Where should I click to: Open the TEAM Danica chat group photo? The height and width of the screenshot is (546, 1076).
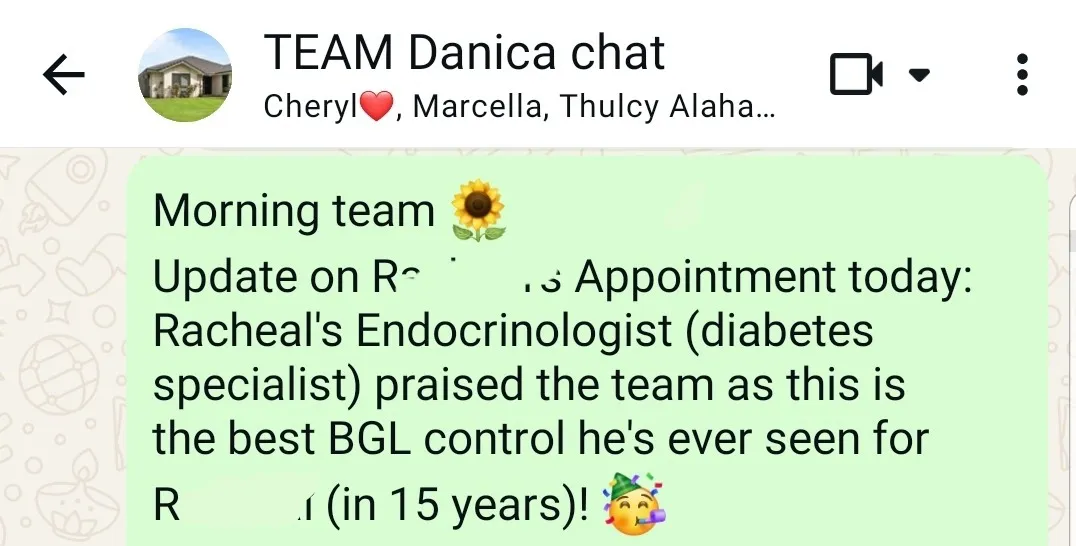point(184,75)
